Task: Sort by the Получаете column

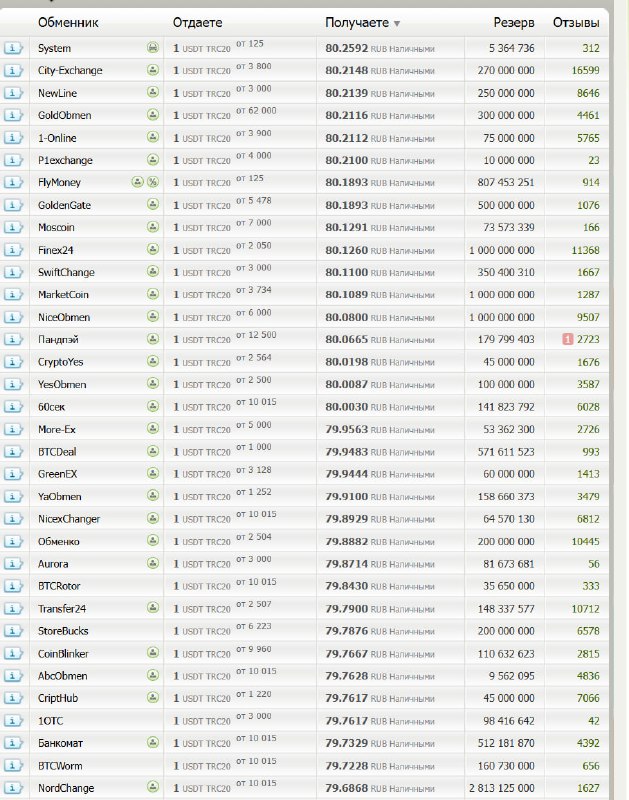Action: click(x=357, y=22)
